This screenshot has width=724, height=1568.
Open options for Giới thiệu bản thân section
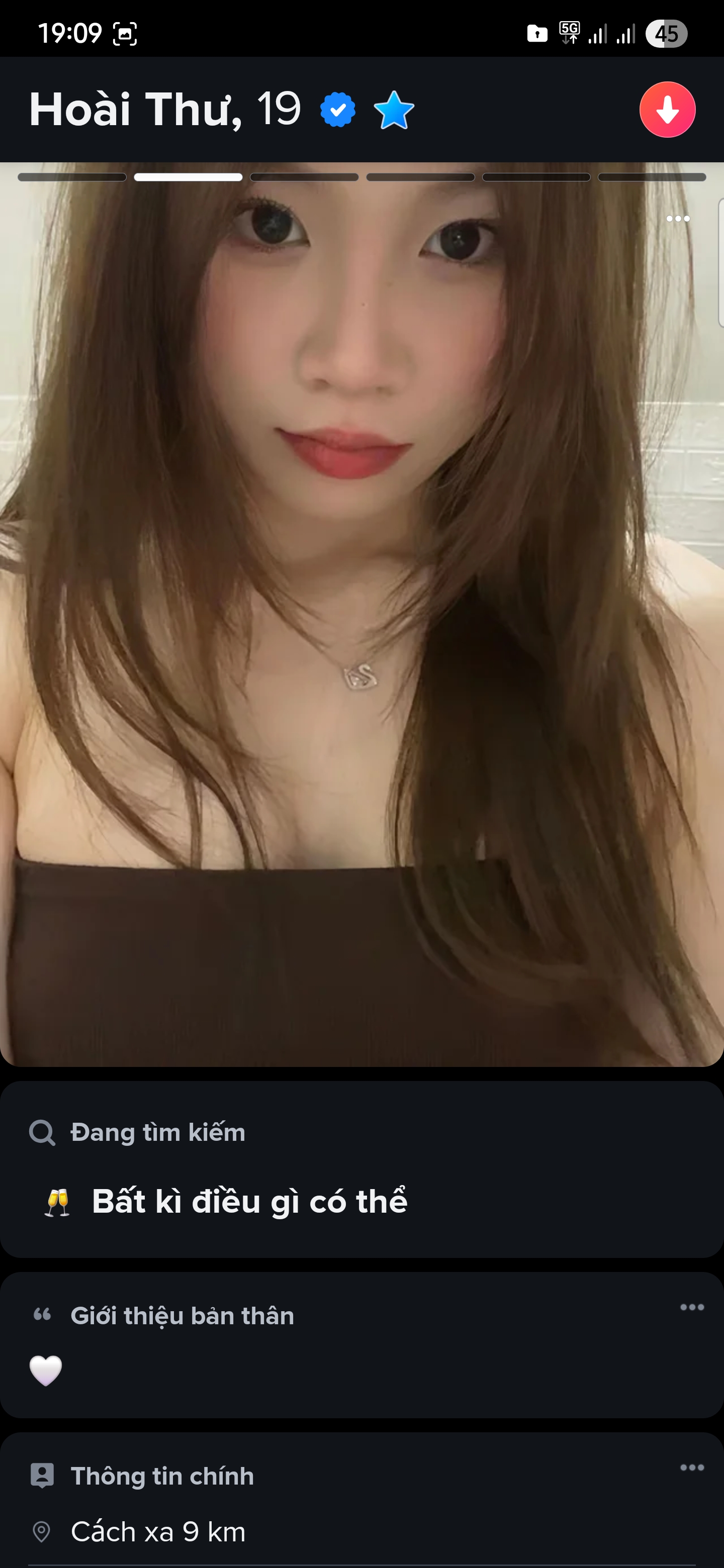tap(692, 1307)
